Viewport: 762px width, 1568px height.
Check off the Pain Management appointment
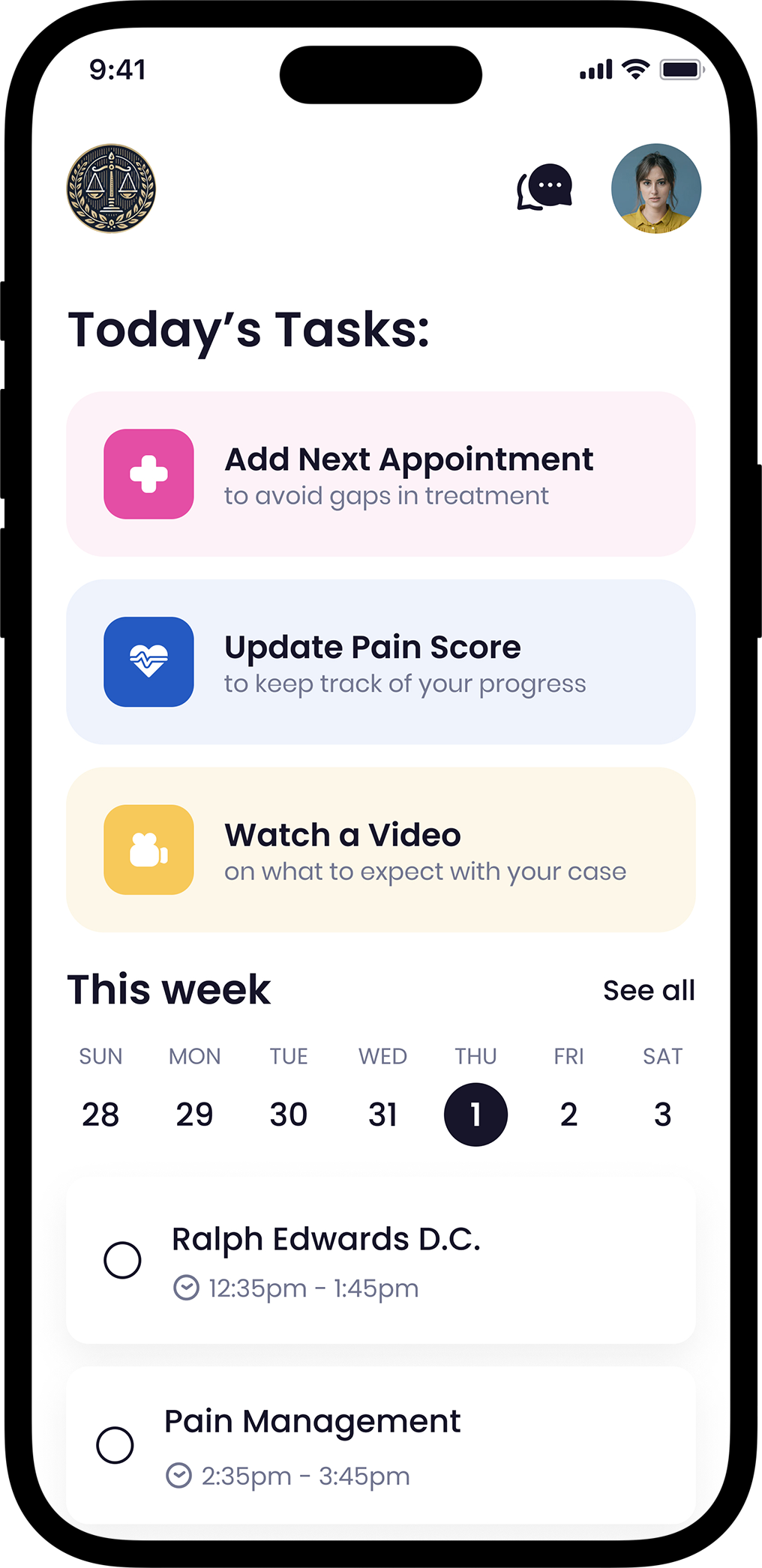coord(115,1445)
